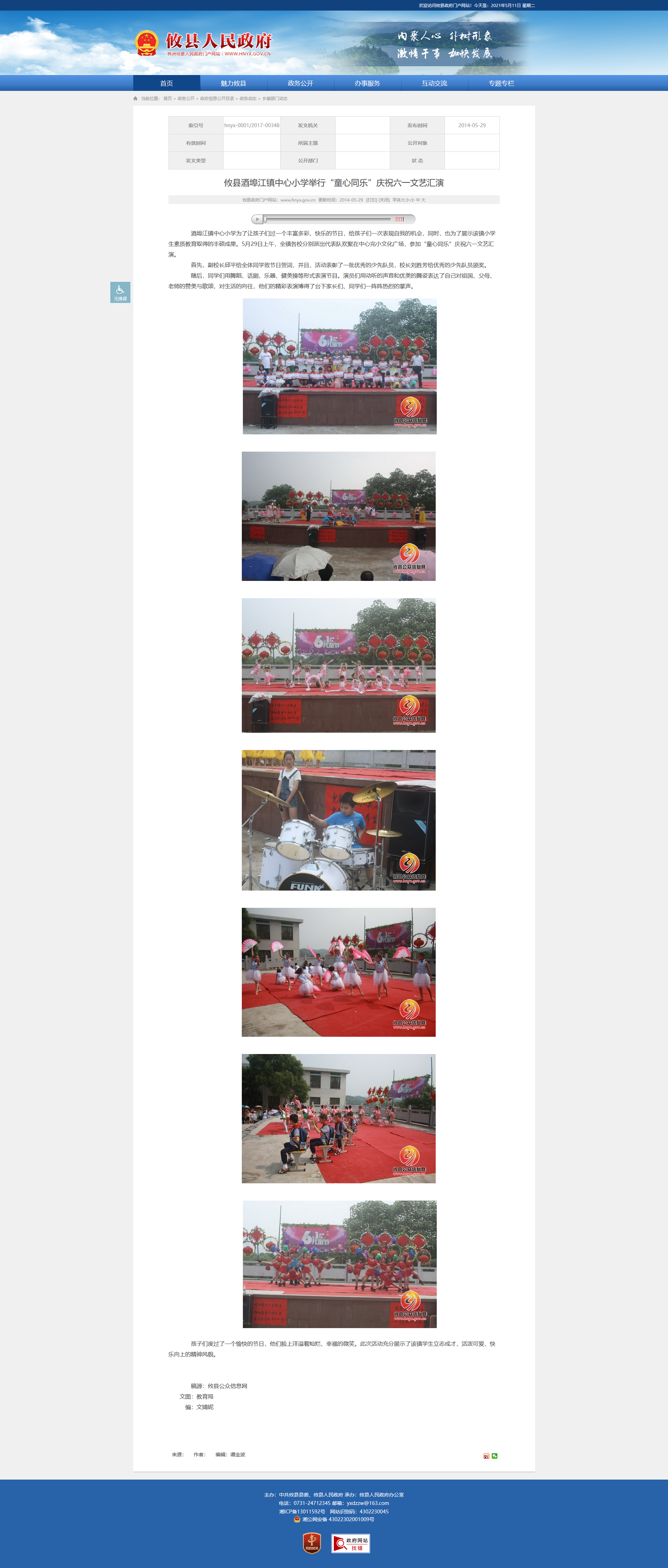
Task: Select the 互动交流 navigation tab
Action: (x=434, y=83)
